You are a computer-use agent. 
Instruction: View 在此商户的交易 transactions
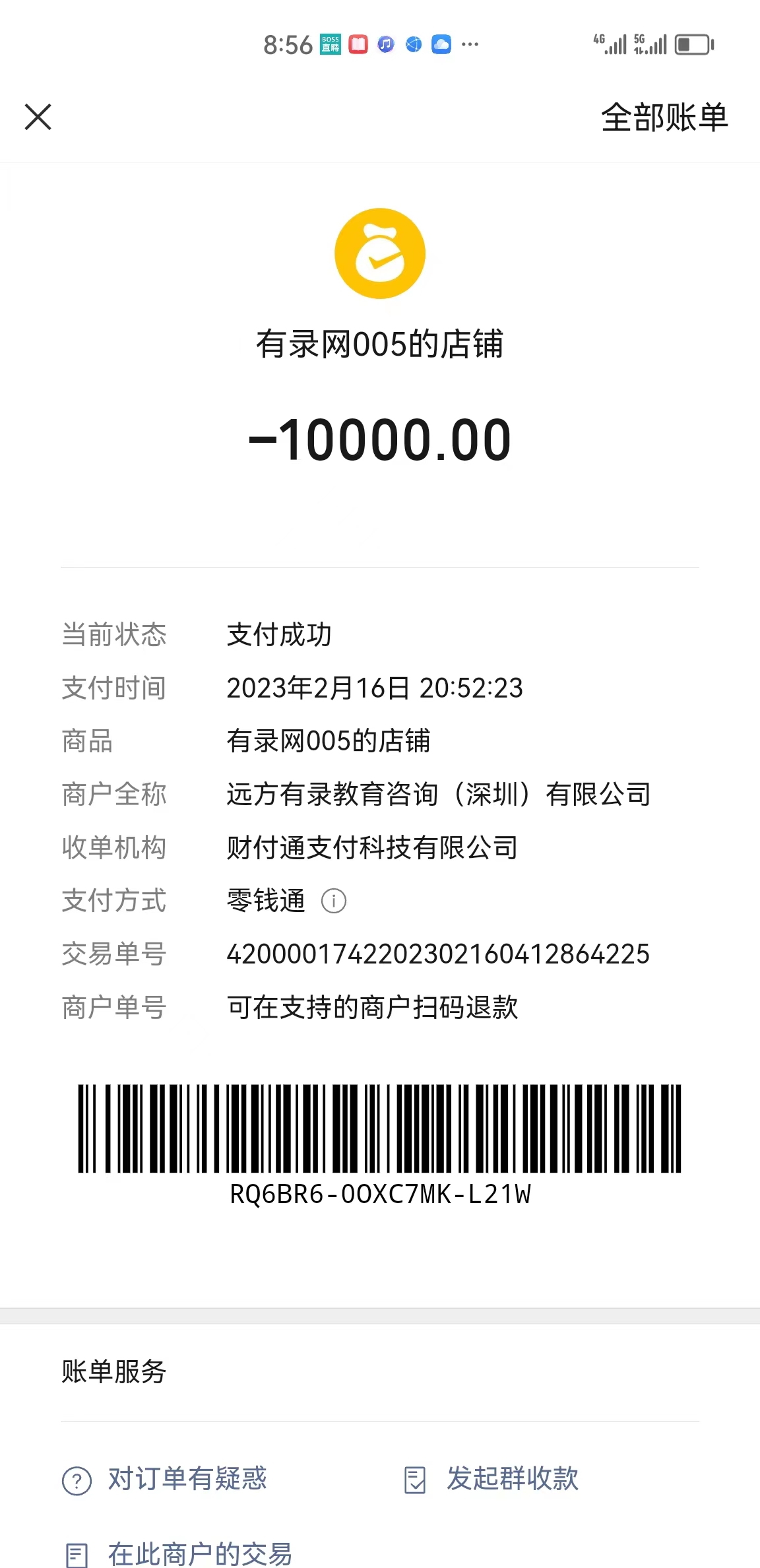[178, 1553]
